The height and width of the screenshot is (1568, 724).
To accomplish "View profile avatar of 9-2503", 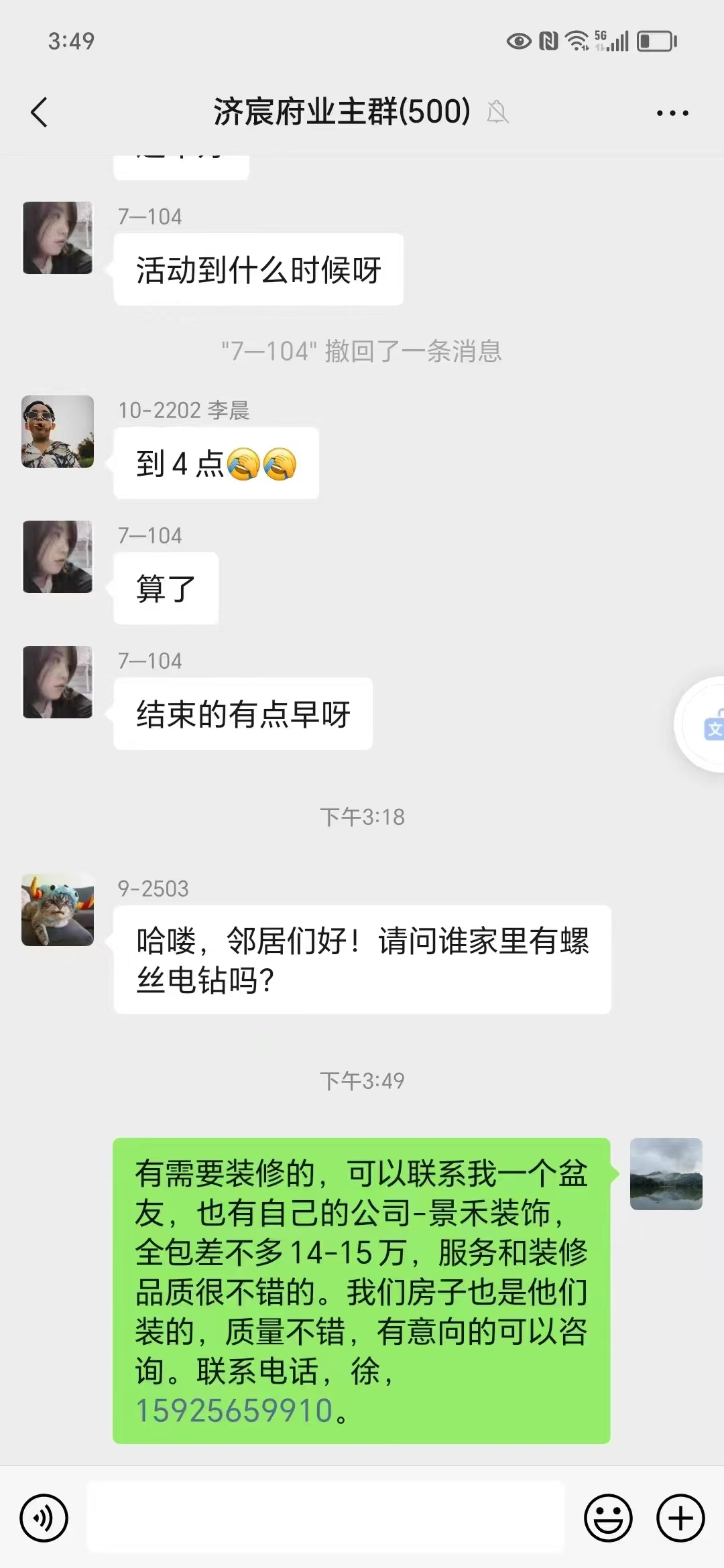I will (x=58, y=910).
